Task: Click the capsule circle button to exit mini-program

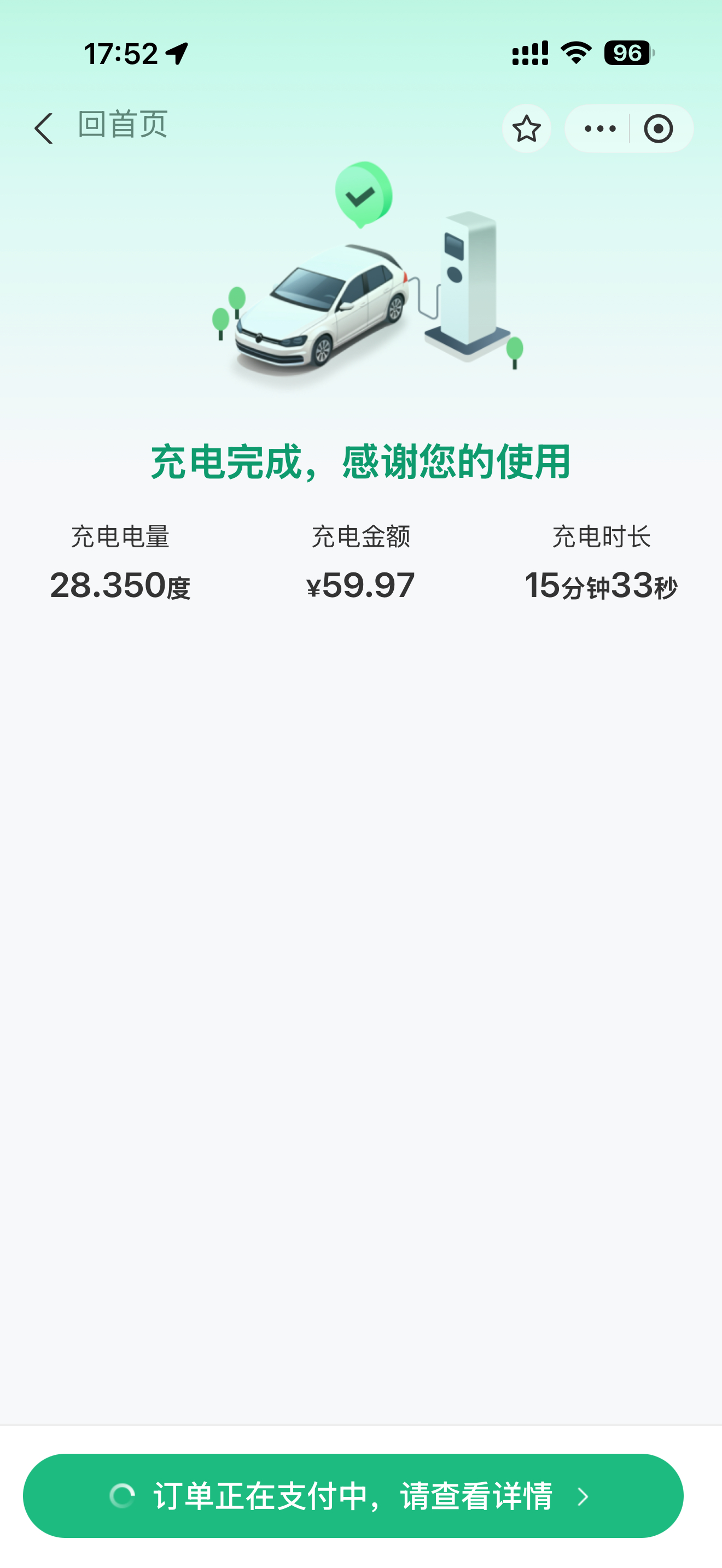Action: (x=659, y=128)
